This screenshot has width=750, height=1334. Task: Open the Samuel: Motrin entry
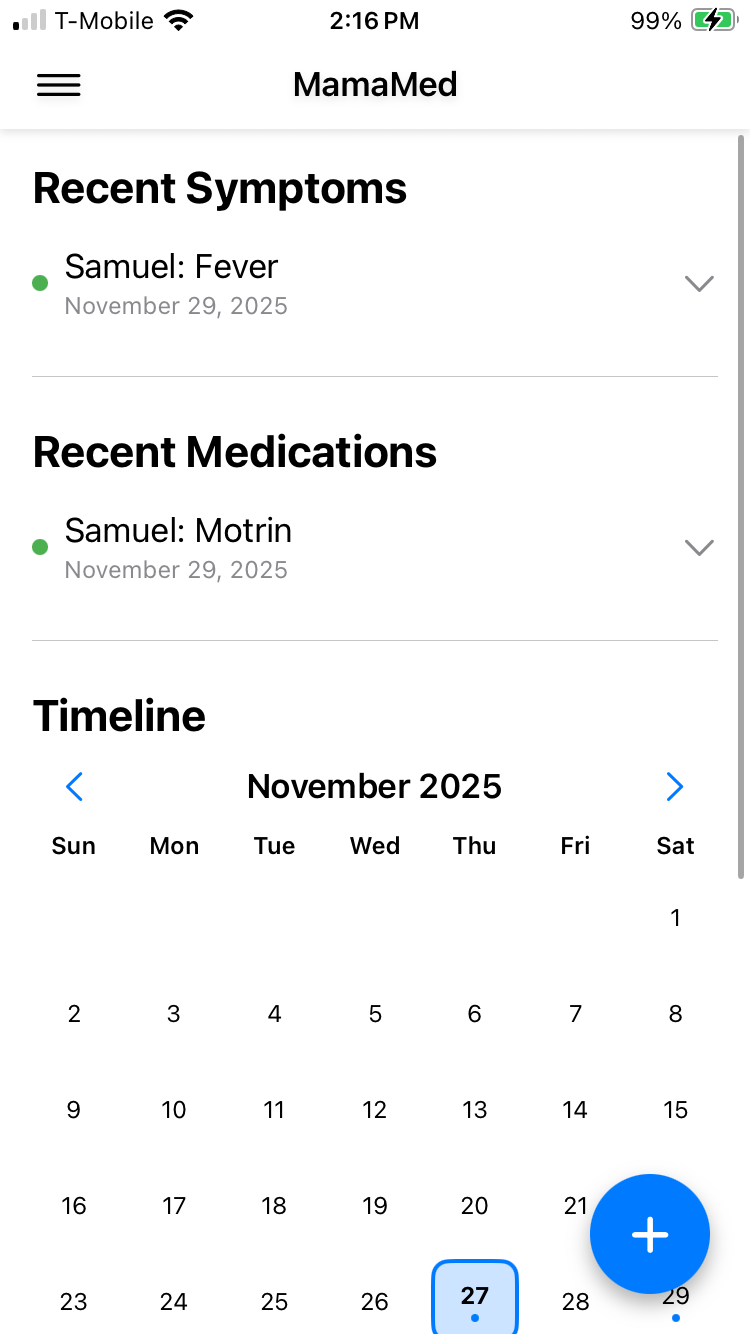[x=178, y=530]
